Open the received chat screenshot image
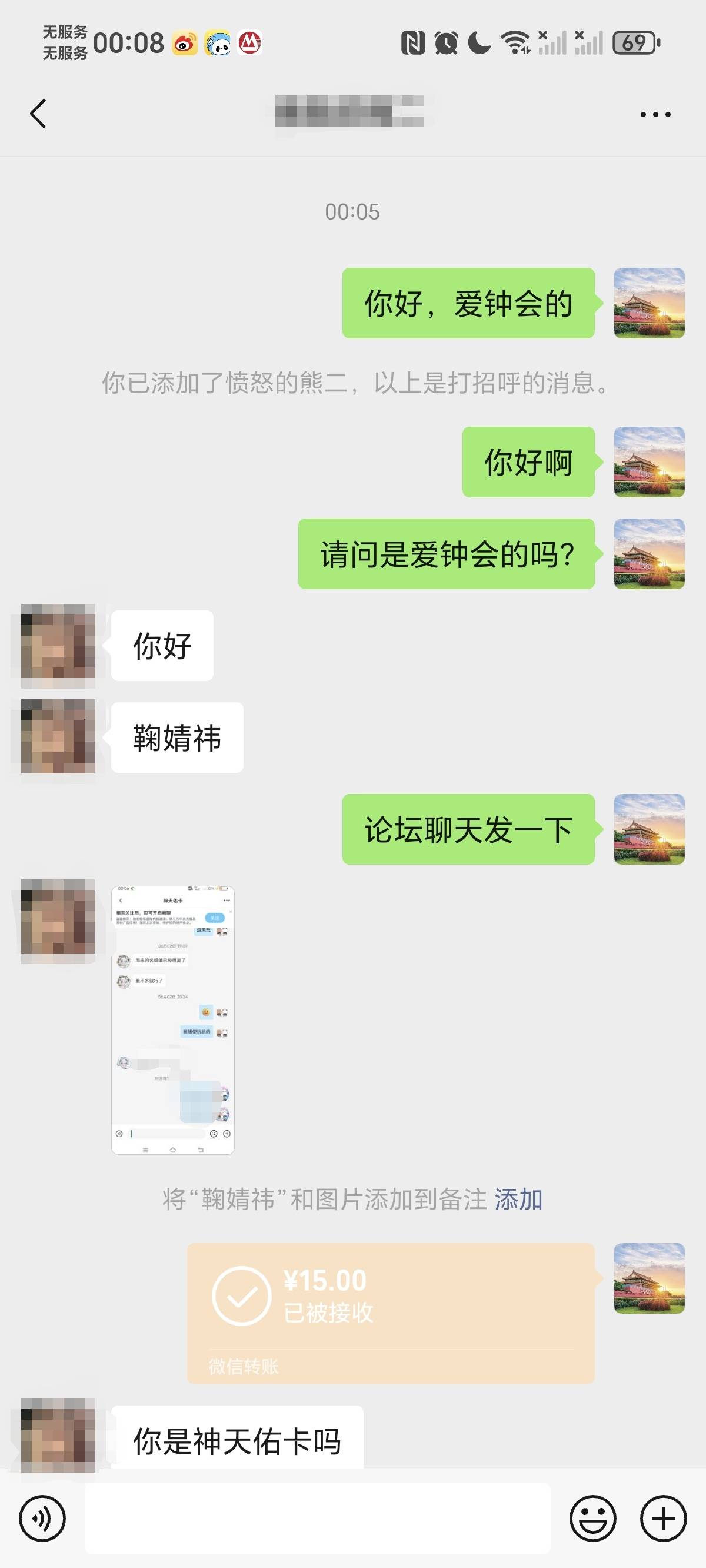This screenshot has width=706, height=1568. tap(173, 1019)
